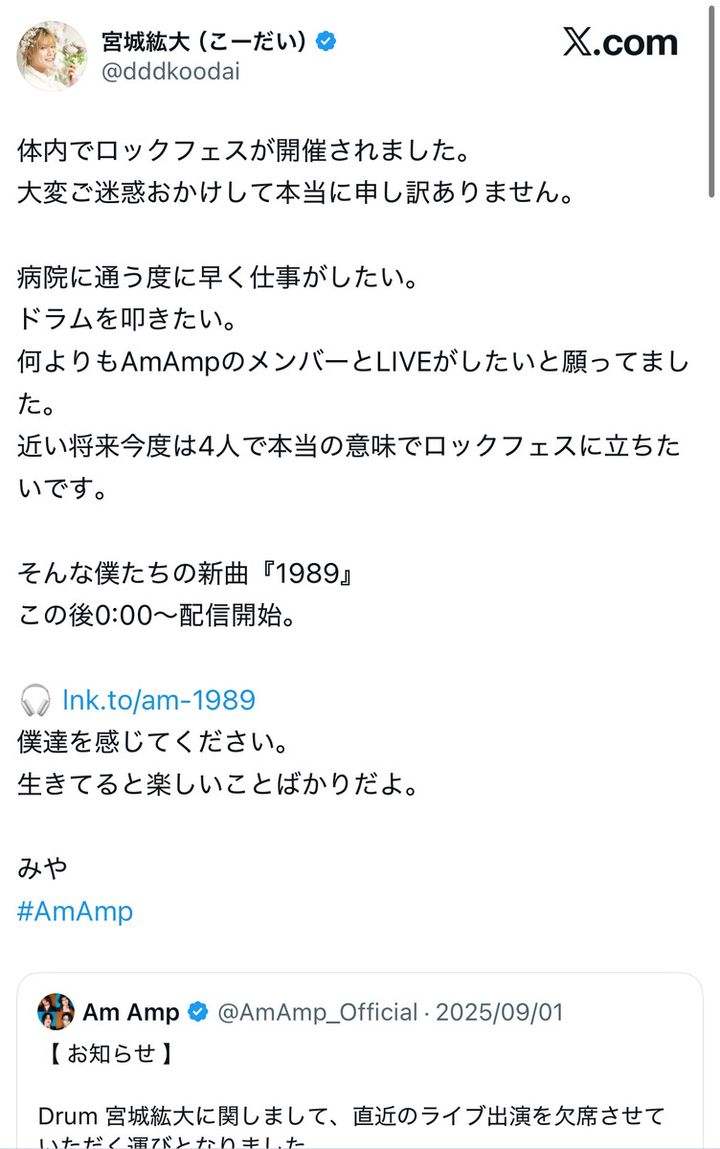Open 宮城紘大's profile picture

coord(51,55)
